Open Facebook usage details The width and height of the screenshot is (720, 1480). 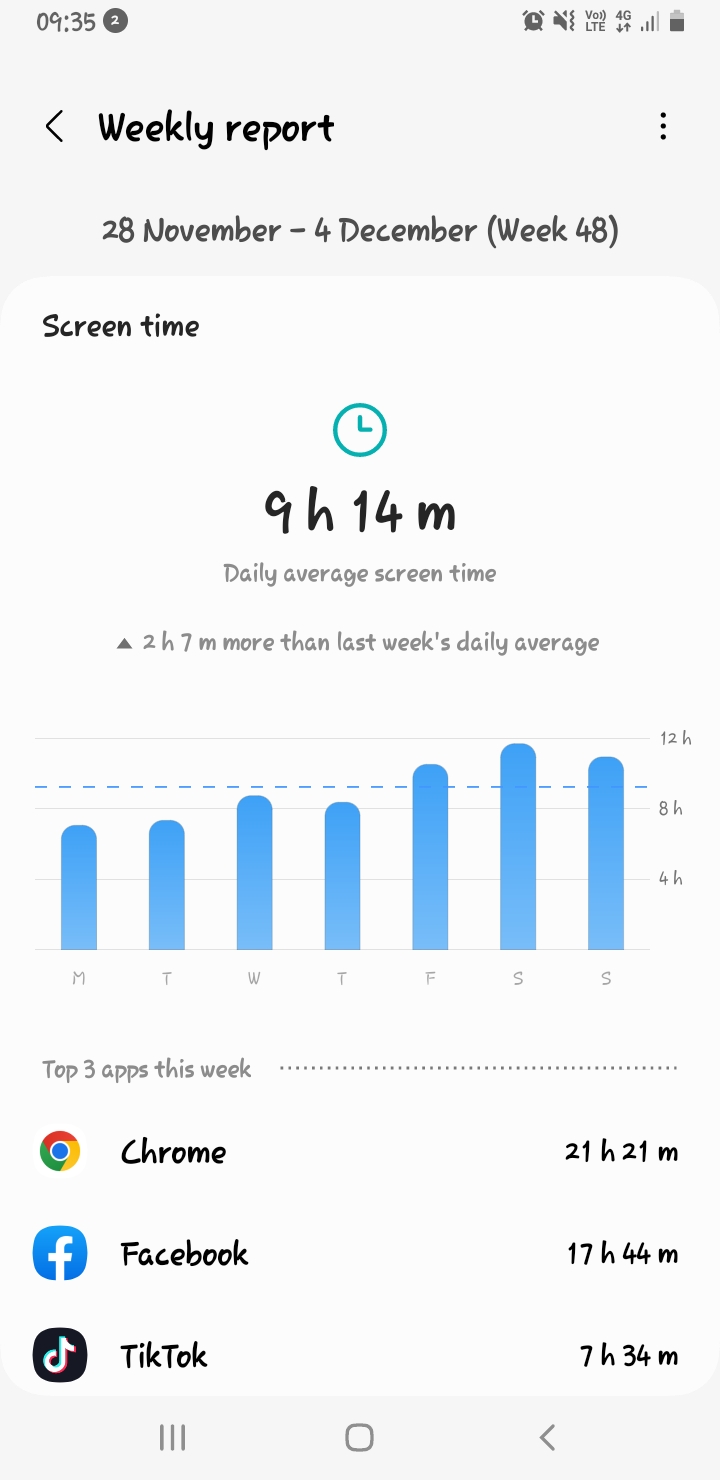[360, 1254]
